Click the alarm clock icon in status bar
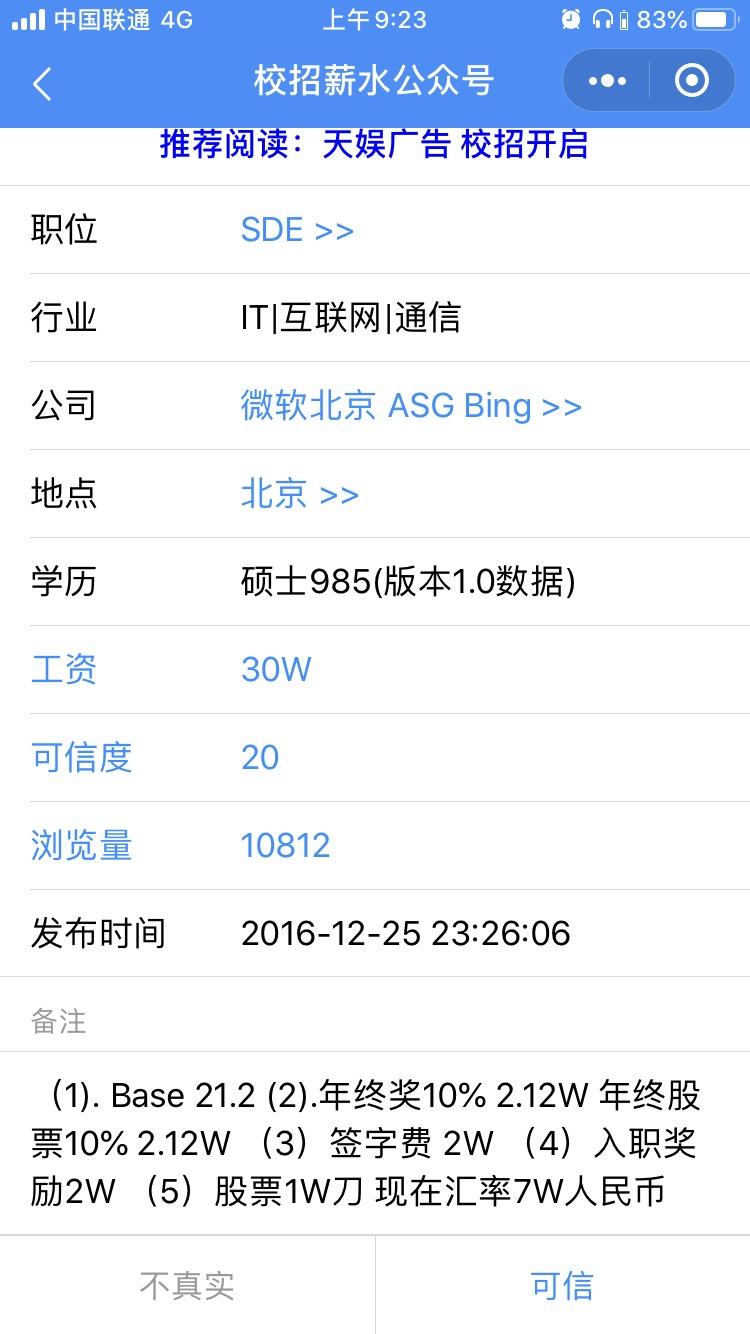 click(x=570, y=18)
